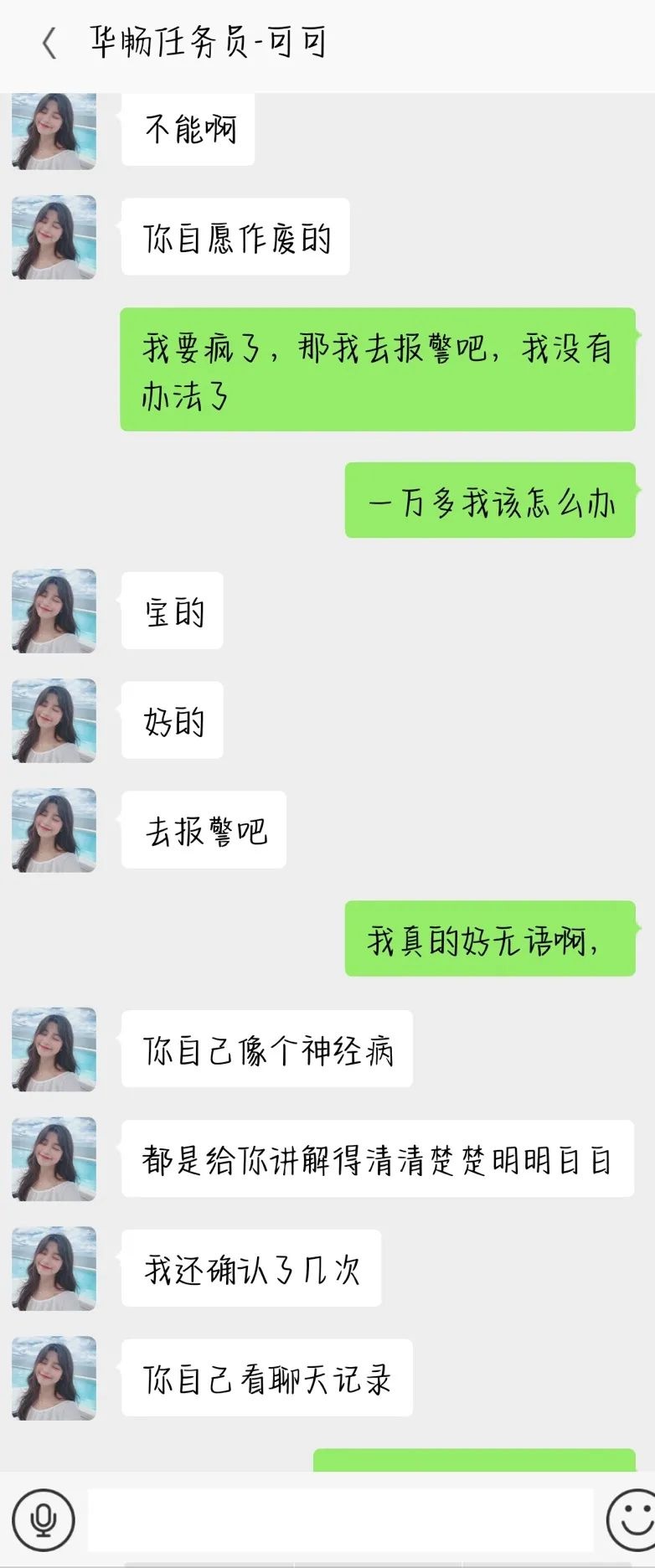This screenshot has width=655, height=1568.
Task: Tap the avatar next to '我还确认了几次'
Action: point(53,1269)
